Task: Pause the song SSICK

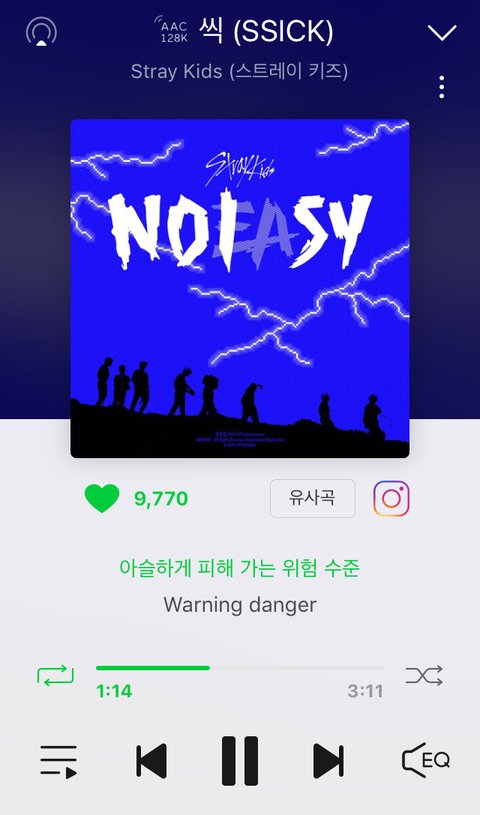Action: (x=240, y=761)
